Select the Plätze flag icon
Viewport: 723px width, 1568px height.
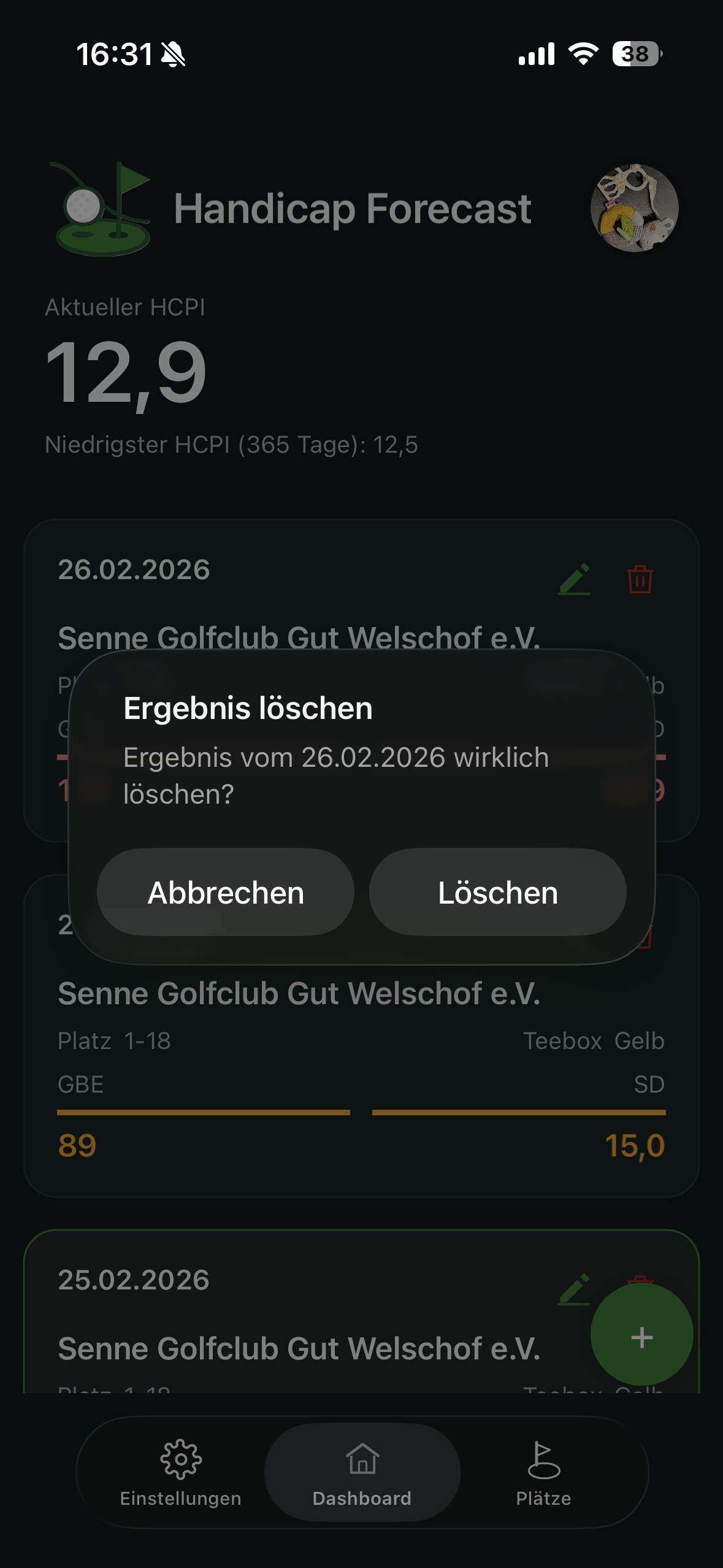tap(545, 1460)
